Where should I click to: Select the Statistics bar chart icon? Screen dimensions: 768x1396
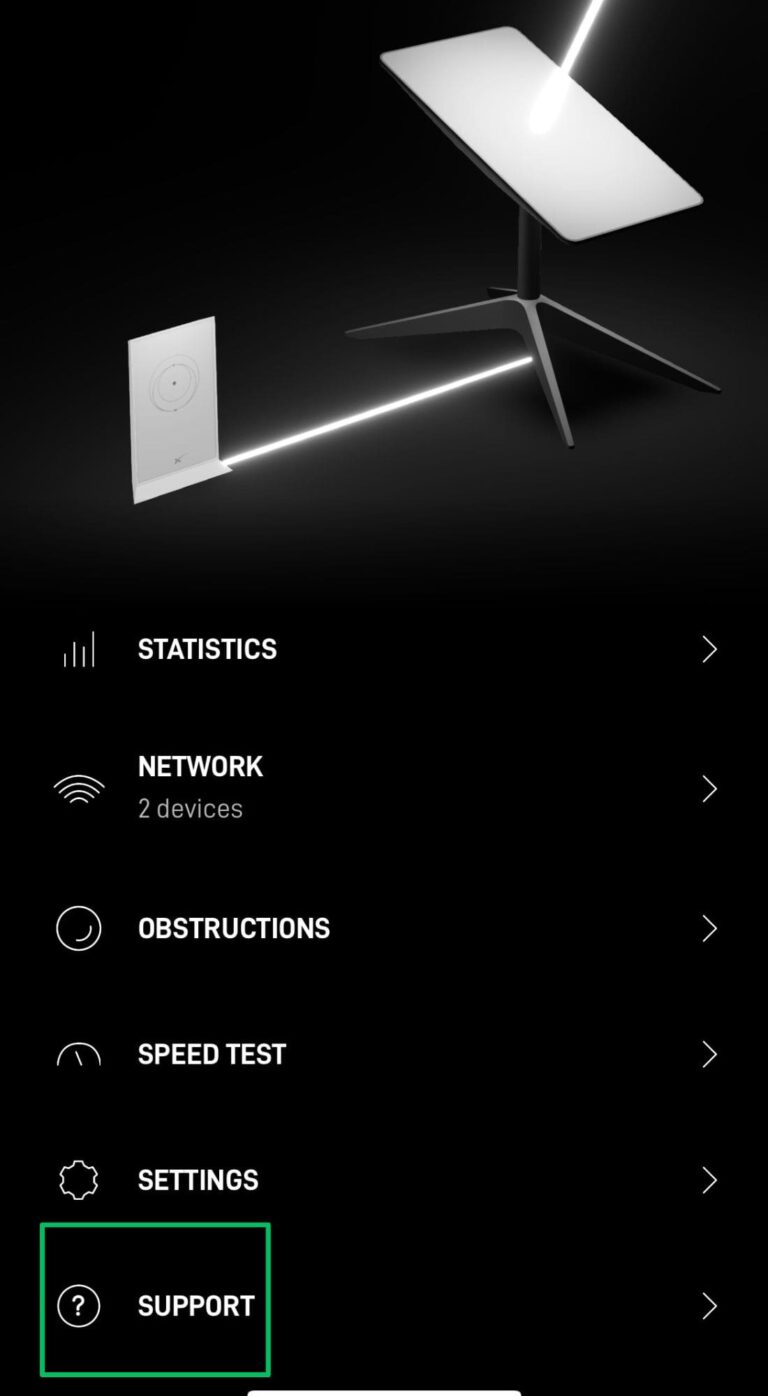click(x=78, y=649)
